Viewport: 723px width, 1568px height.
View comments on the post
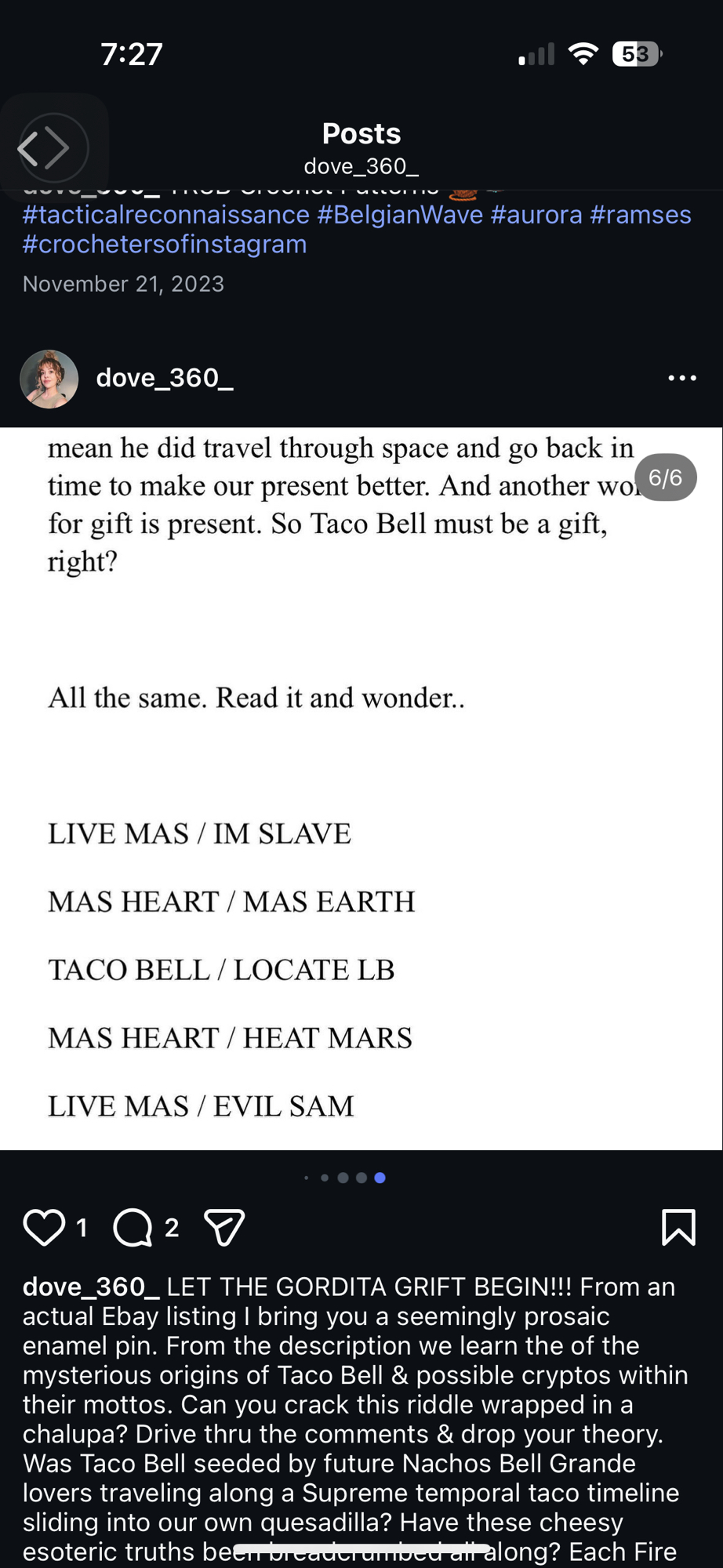133,1227
